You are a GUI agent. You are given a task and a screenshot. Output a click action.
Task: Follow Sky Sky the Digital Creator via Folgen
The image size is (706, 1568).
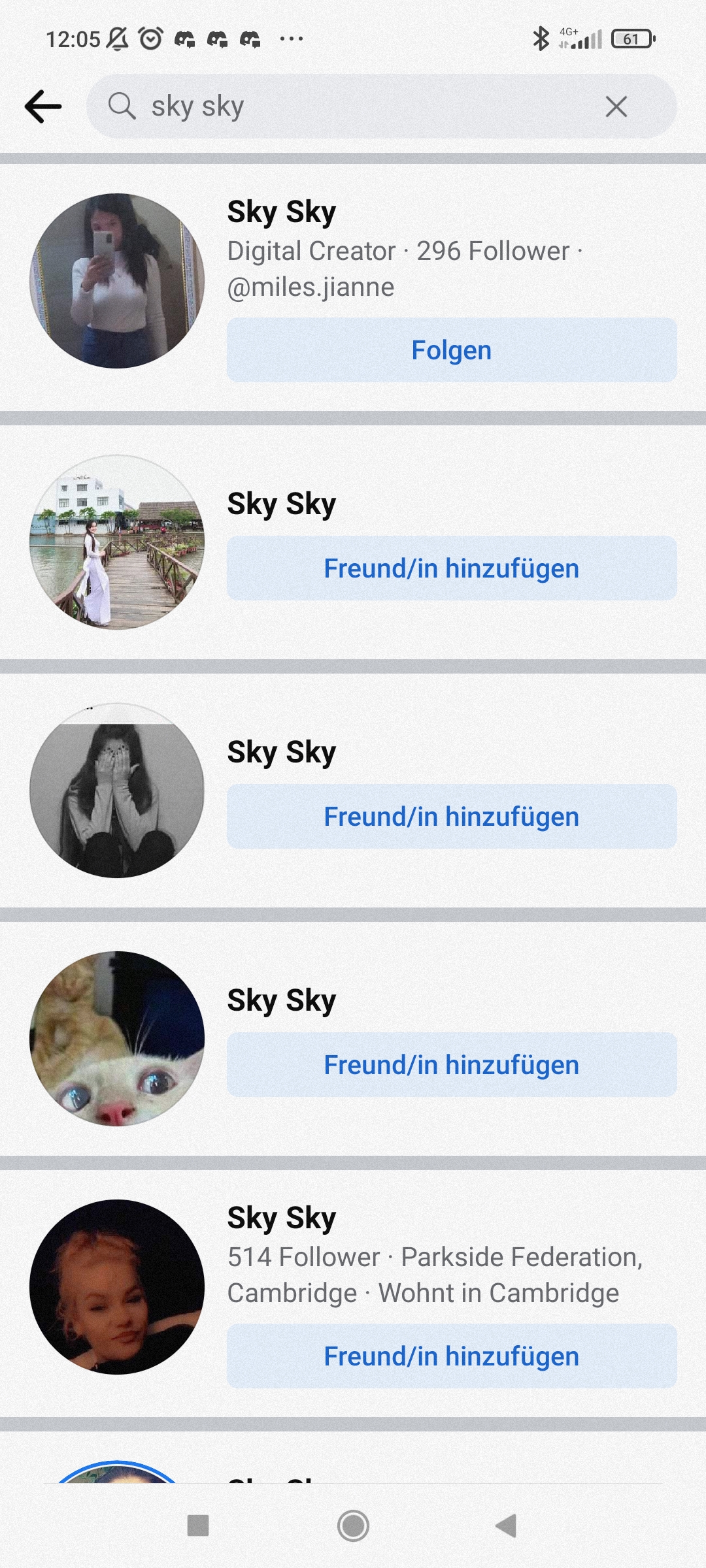452,350
